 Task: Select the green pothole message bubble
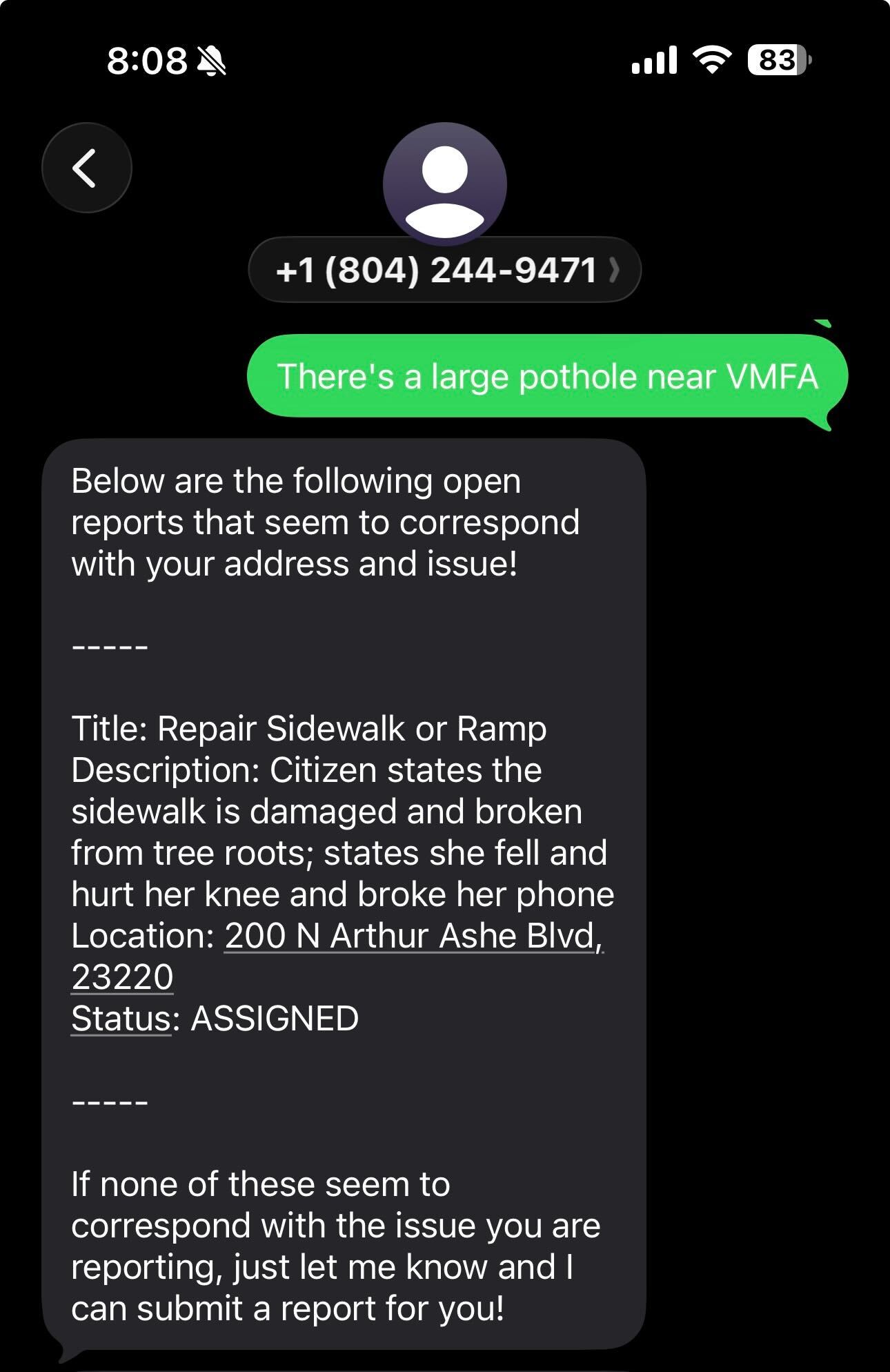point(548,376)
